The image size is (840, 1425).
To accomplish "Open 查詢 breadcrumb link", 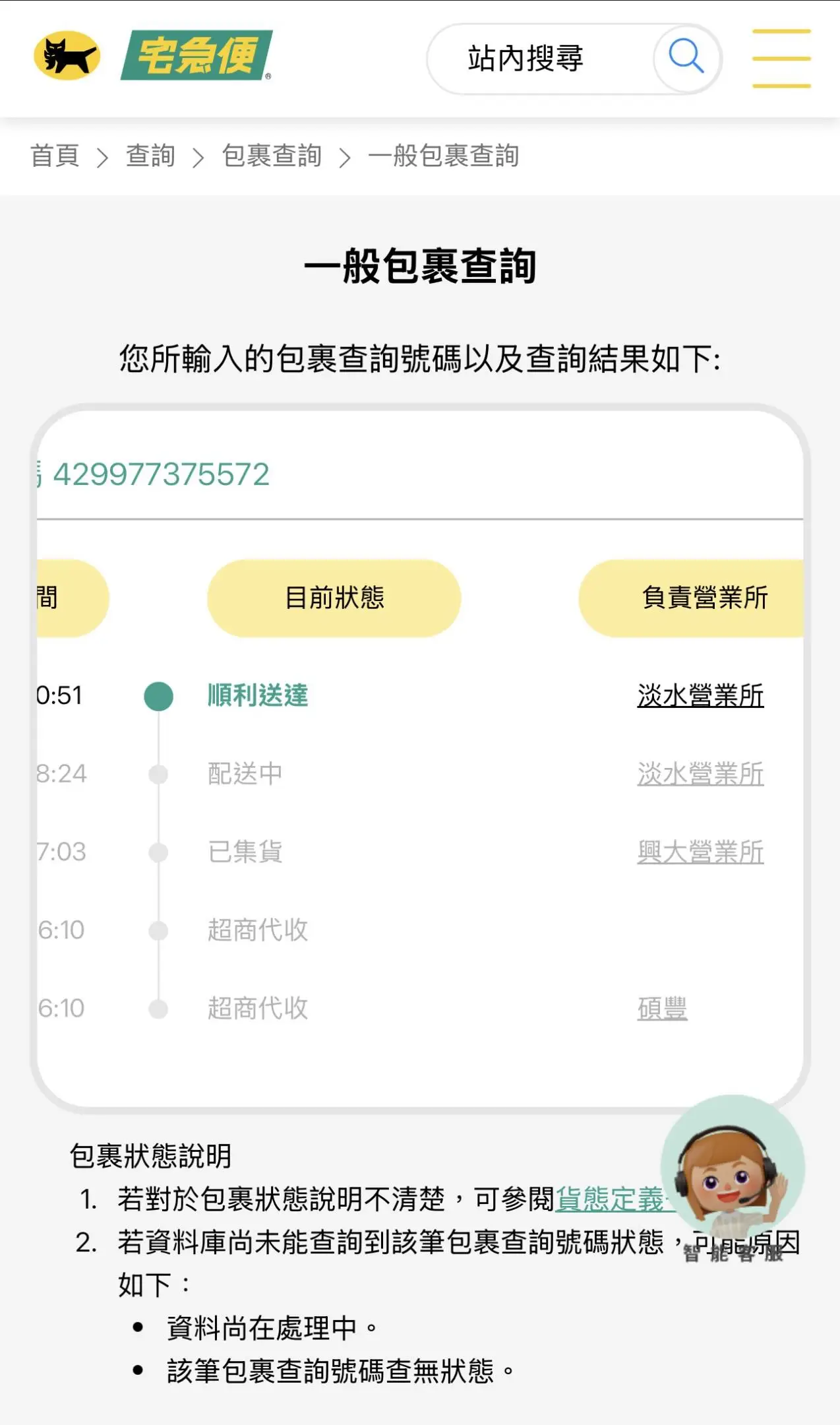I will pyautogui.click(x=150, y=156).
